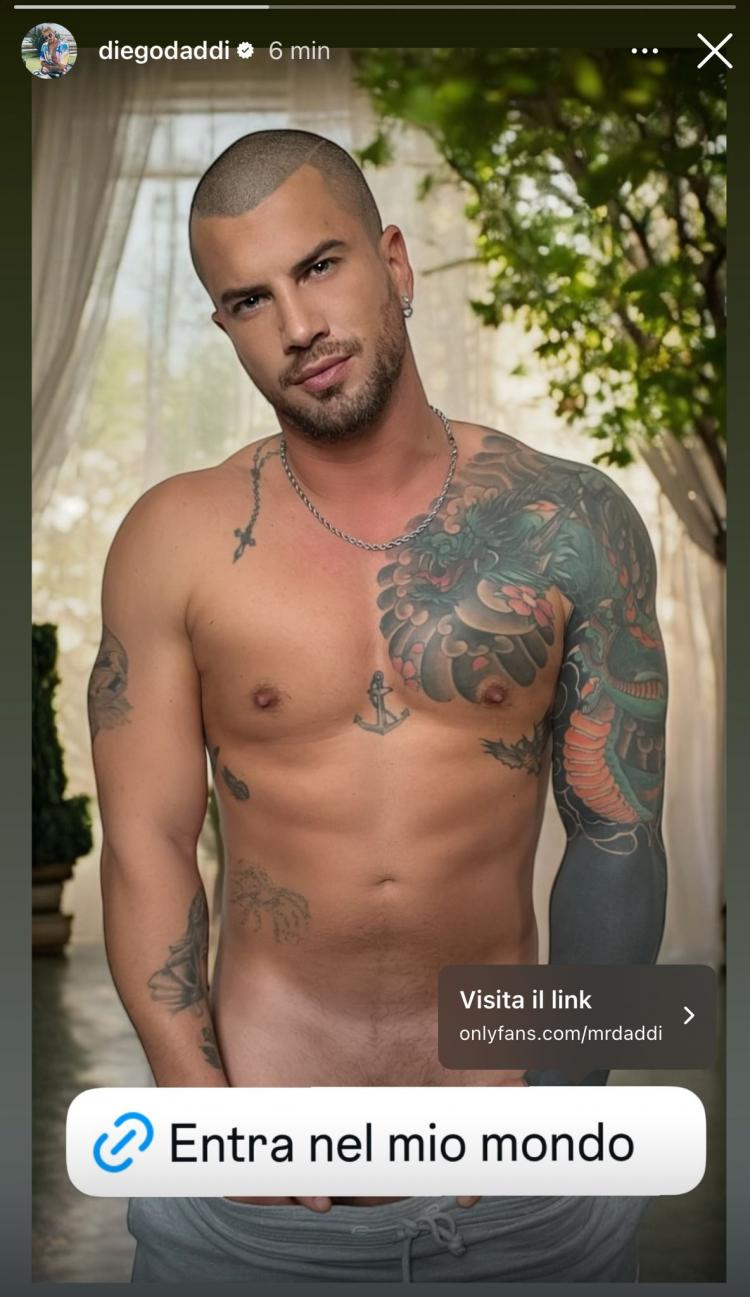Open the three-dot story options menu
Viewport: 750px width, 1297px height.
[x=645, y=51]
